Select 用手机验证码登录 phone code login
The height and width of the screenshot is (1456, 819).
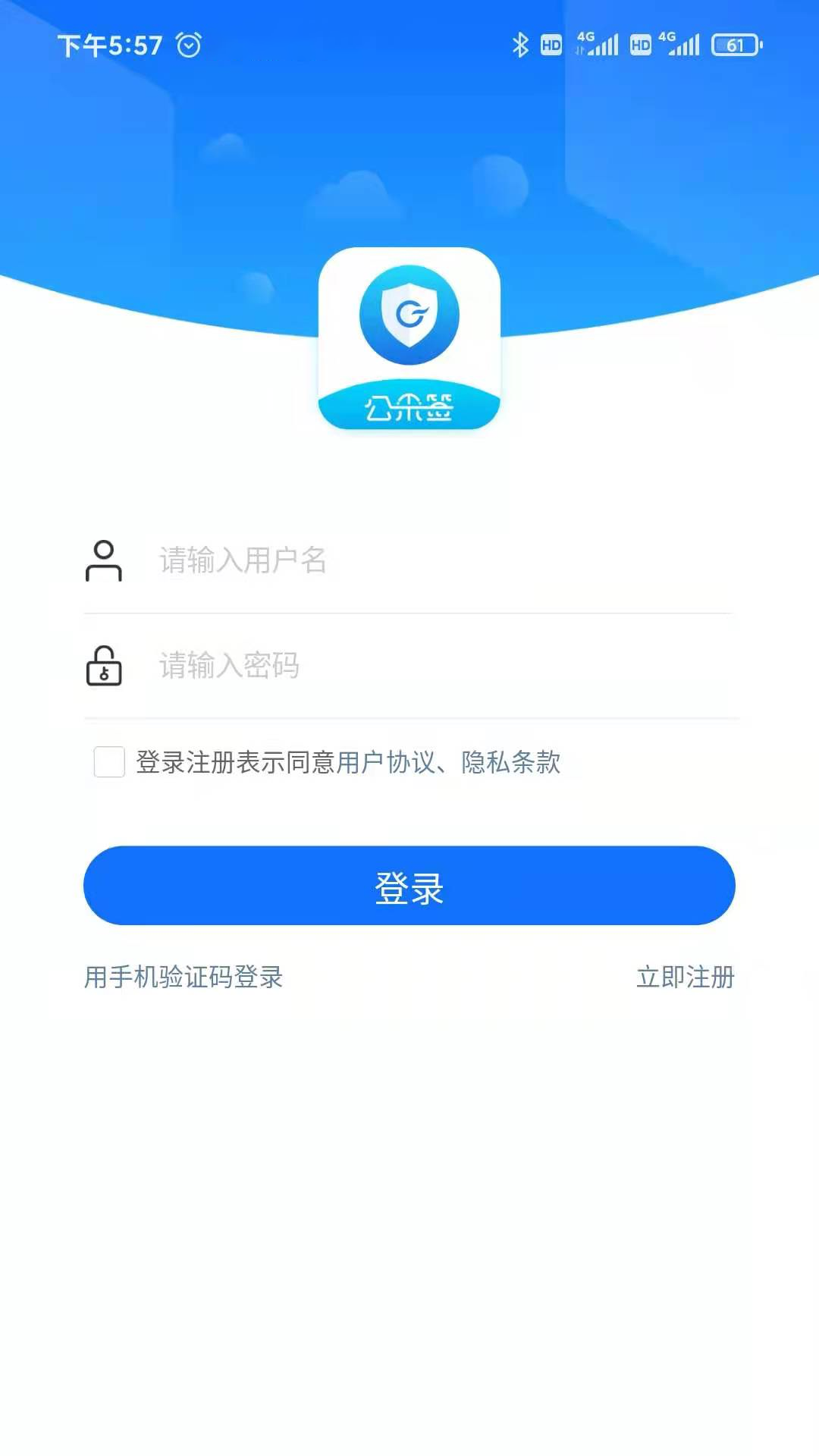[182, 978]
